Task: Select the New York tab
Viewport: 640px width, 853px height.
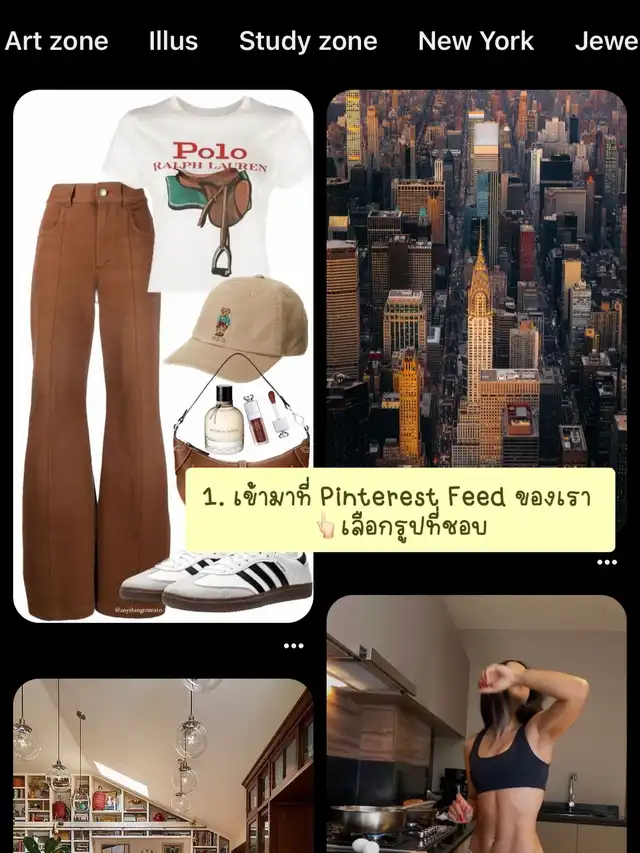Action: [476, 41]
